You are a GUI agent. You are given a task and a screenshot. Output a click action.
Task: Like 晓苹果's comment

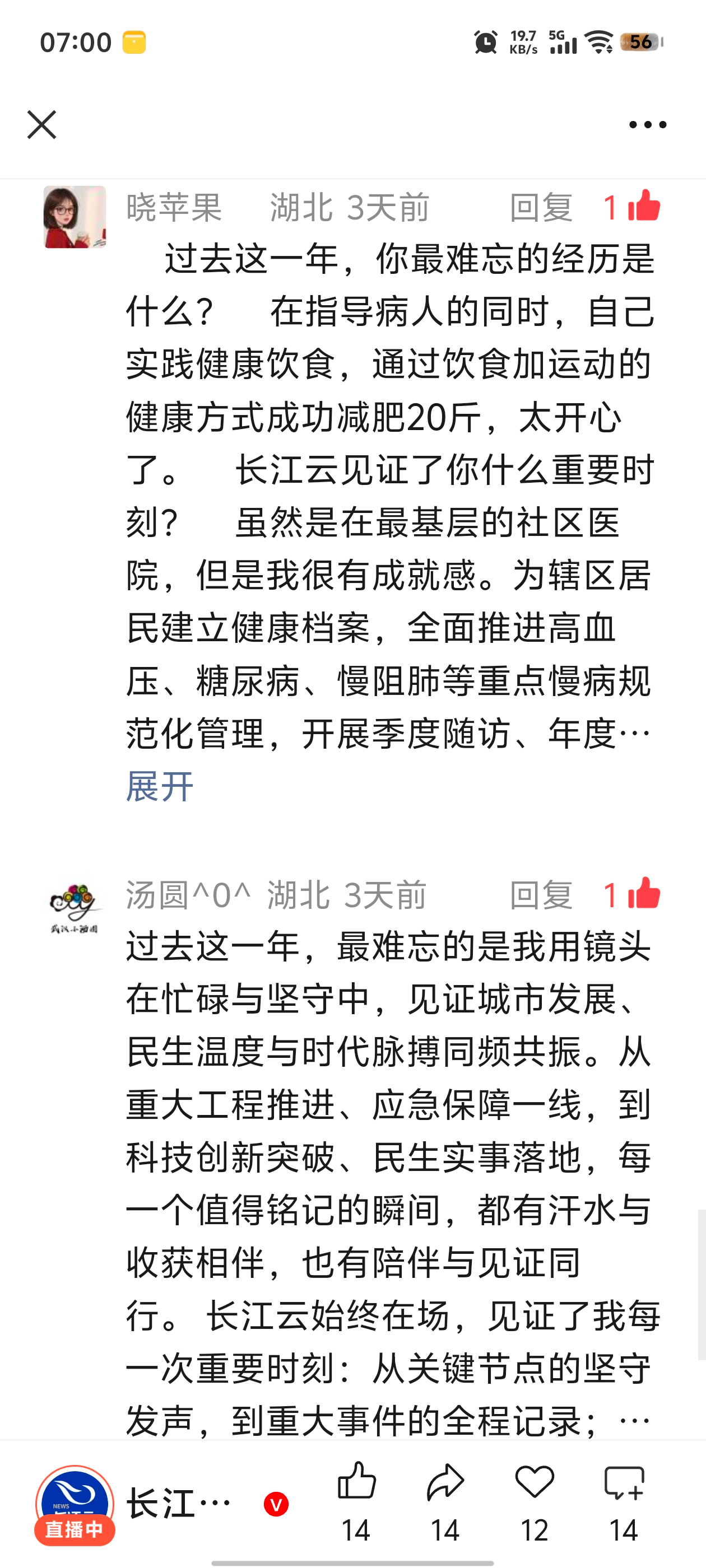click(x=643, y=206)
